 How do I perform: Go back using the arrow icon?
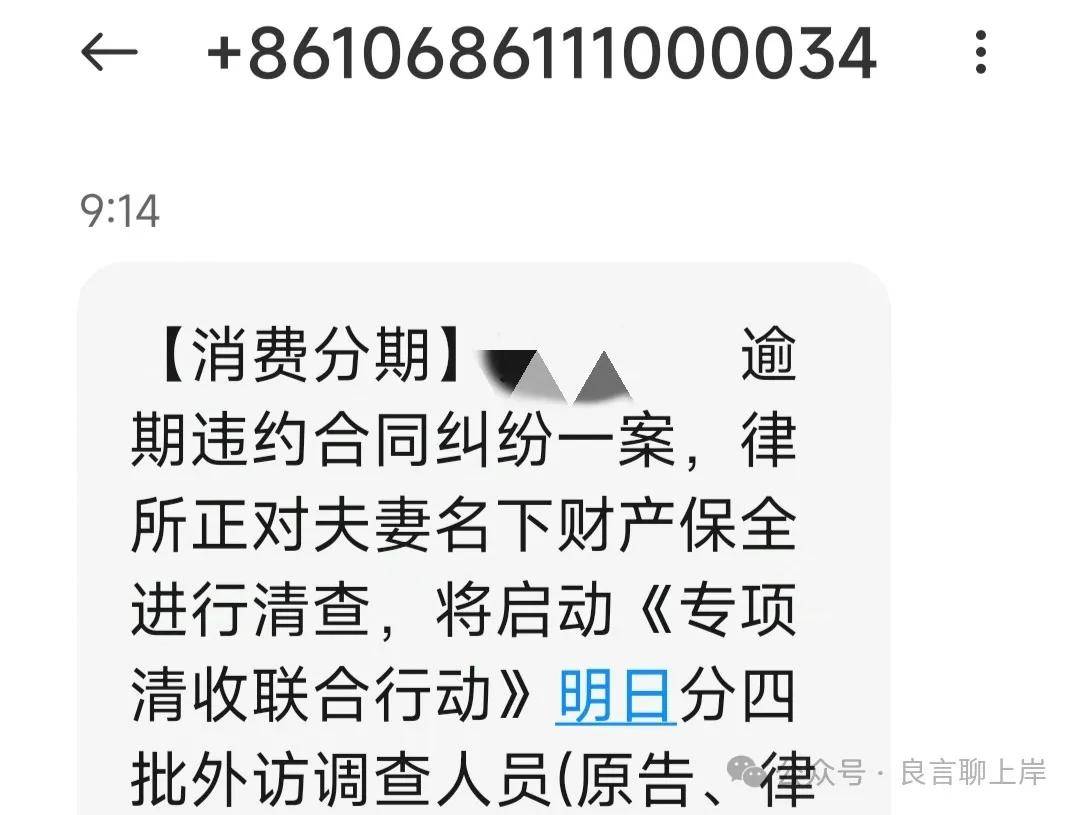click(108, 52)
